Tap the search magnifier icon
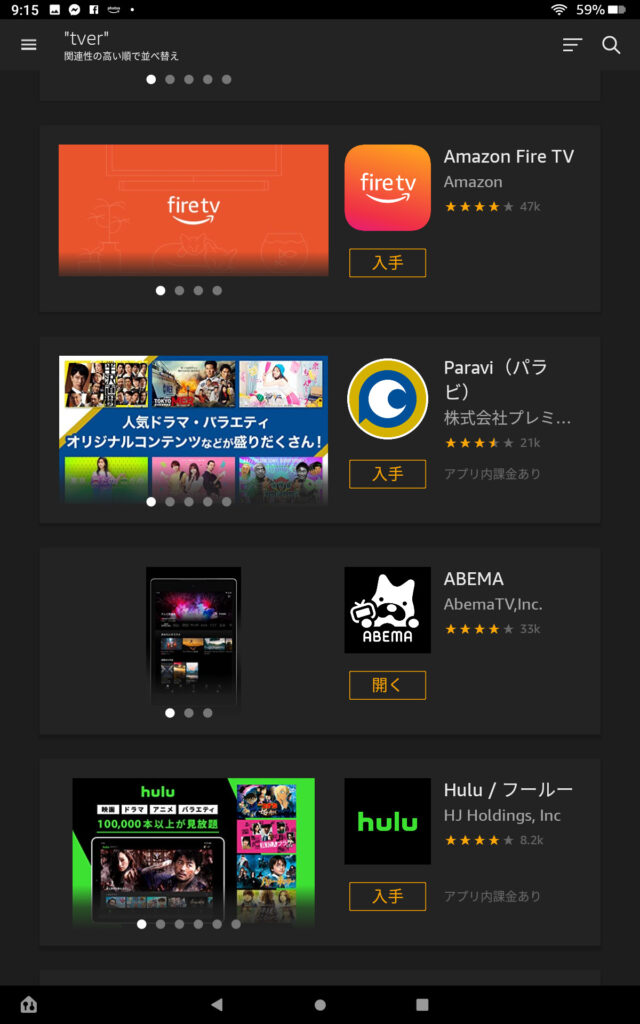This screenshot has height=1024, width=640. tap(611, 45)
